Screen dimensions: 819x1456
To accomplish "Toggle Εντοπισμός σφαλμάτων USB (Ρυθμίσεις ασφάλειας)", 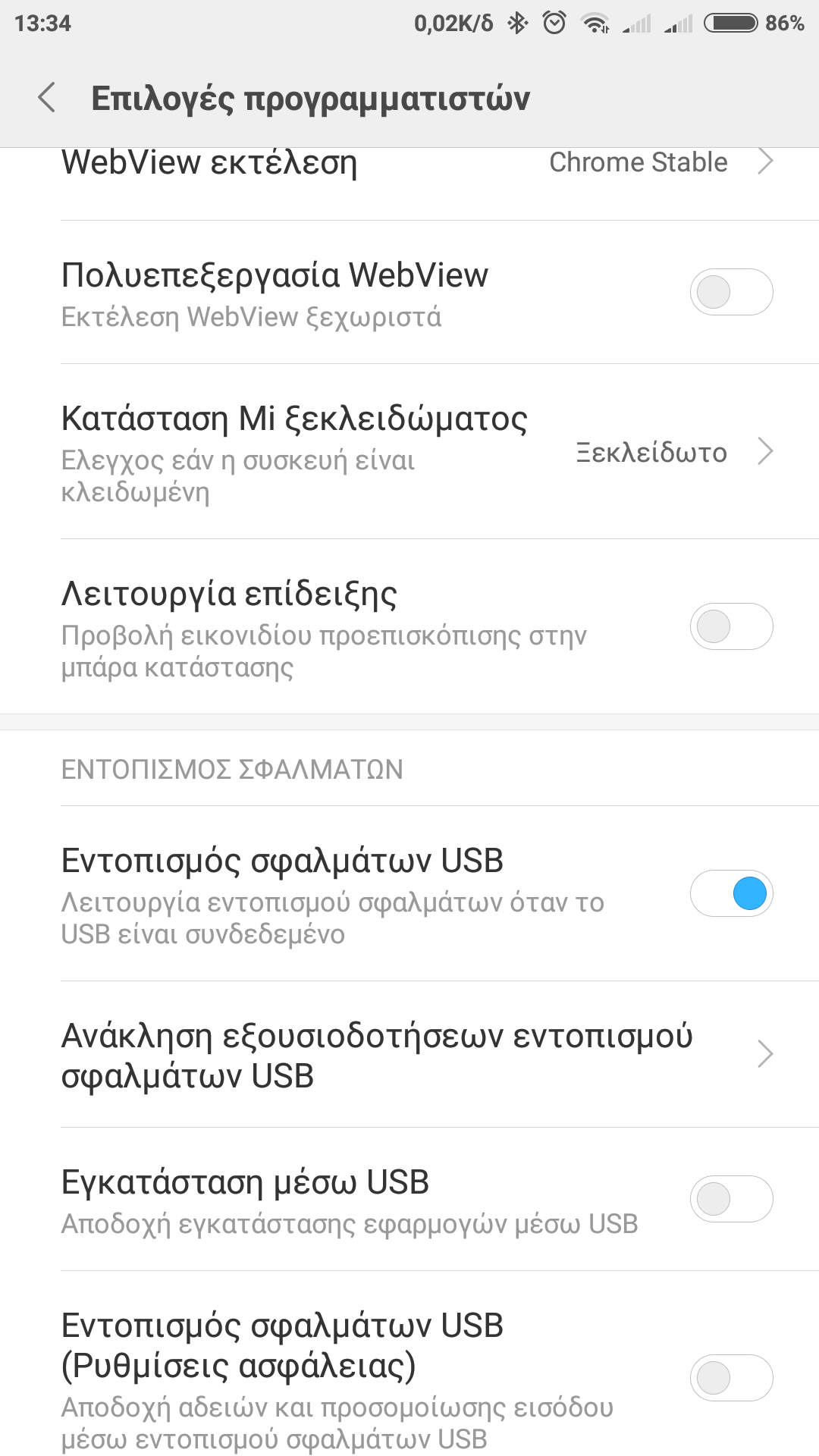I will (x=730, y=1378).
